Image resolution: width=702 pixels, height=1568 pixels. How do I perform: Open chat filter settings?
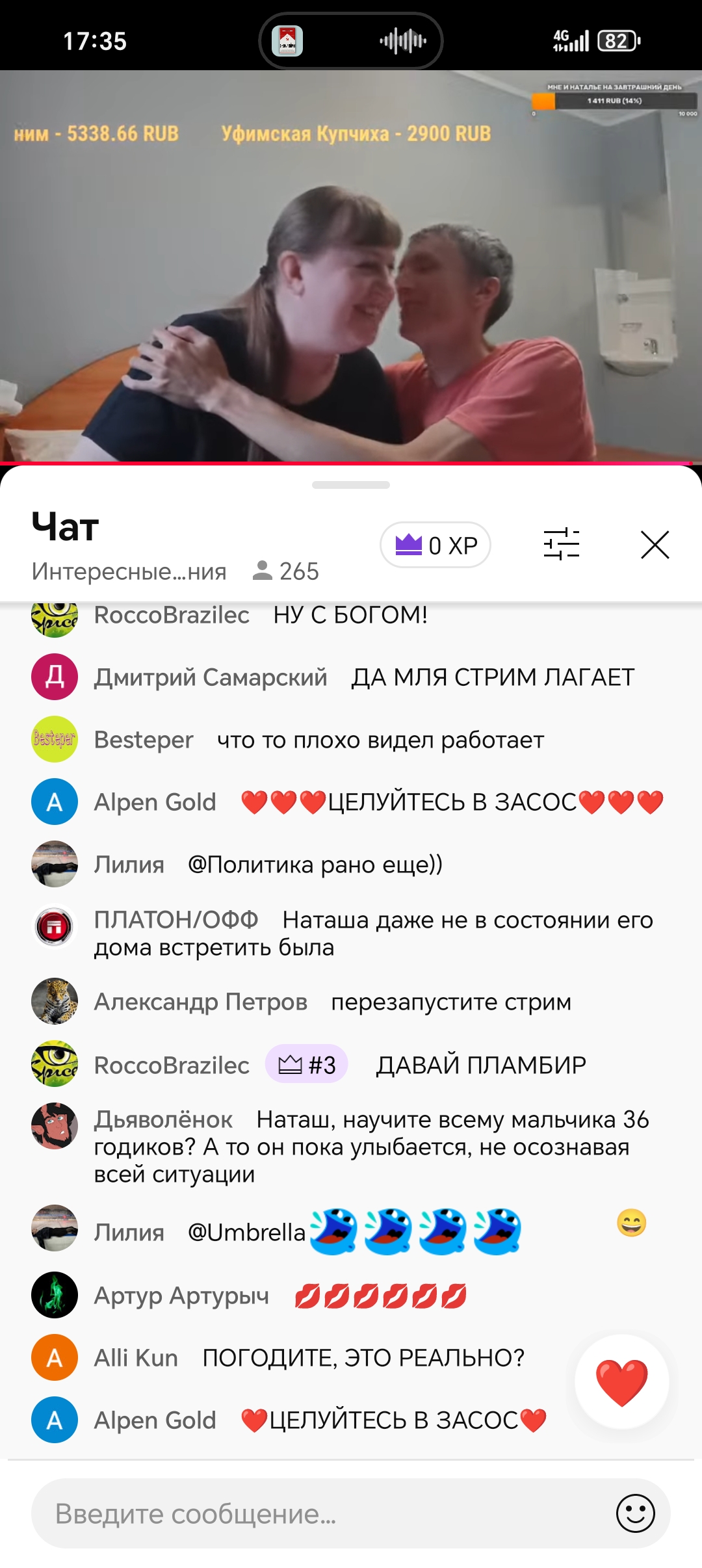[x=561, y=544]
